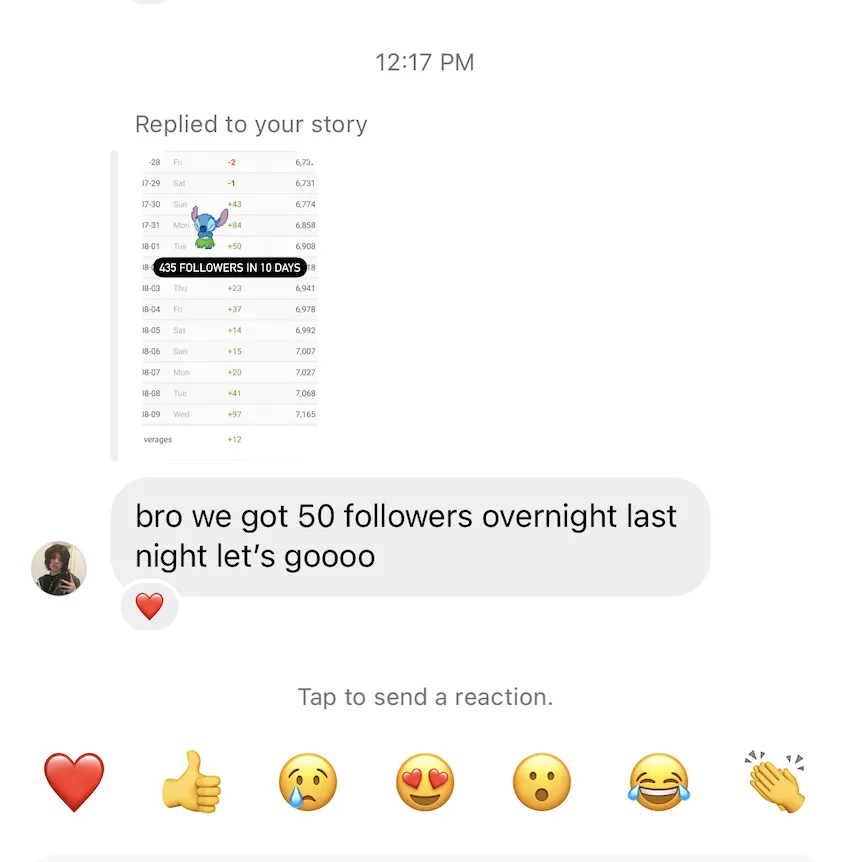This screenshot has height=862, width=848.
Task: React with the thumbs up emoji
Action: click(191, 781)
